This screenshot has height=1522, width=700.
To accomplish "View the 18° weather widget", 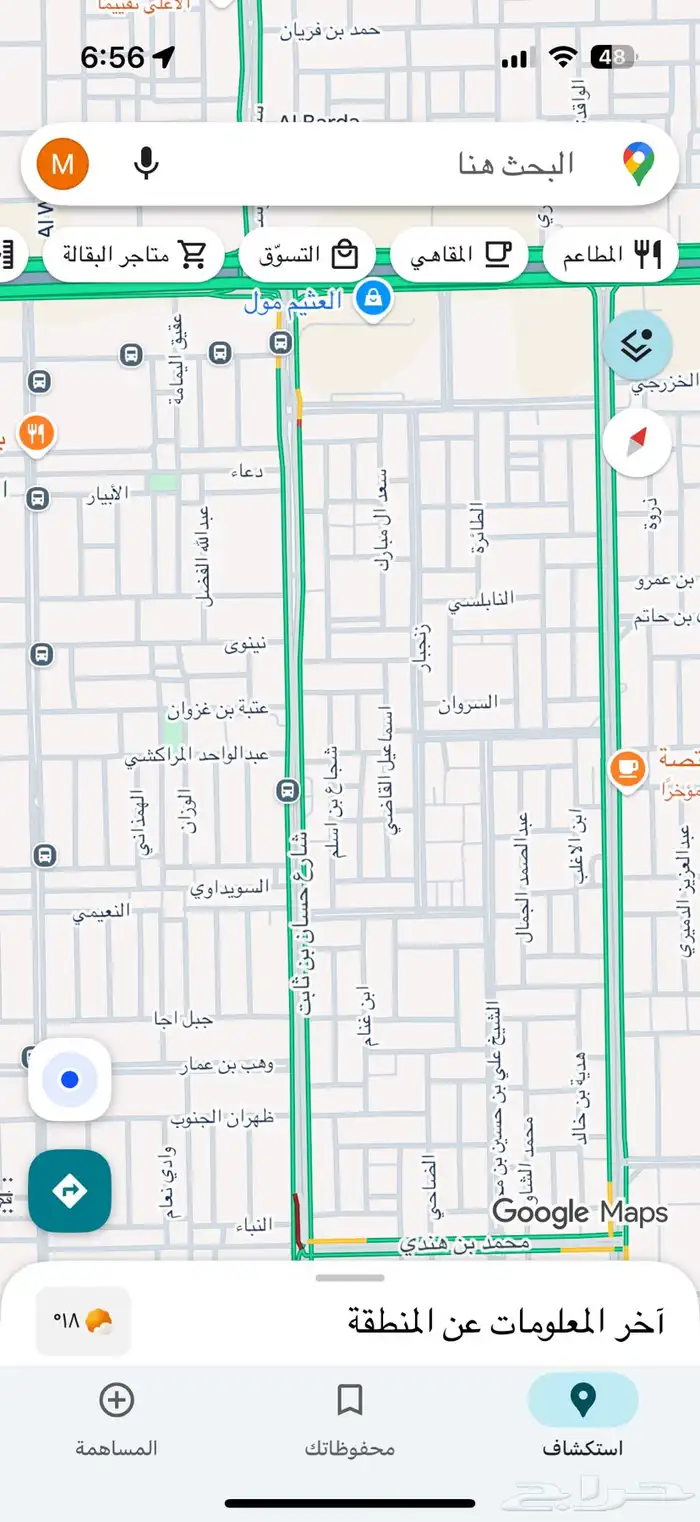I will [x=83, y=1322].
